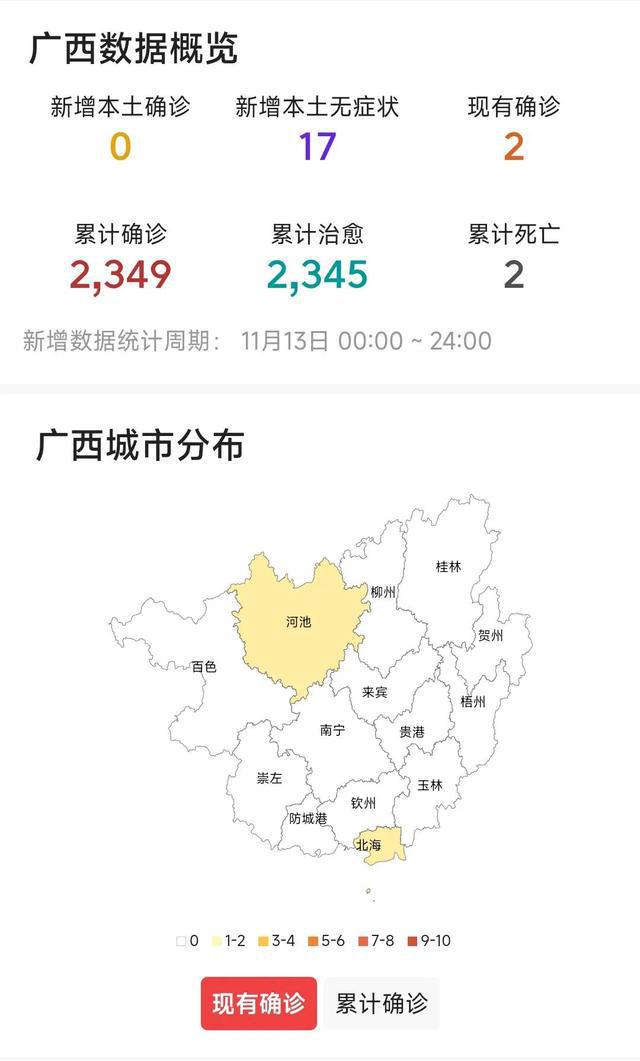The height and width of the screenshot is (1061, 640).
Task: Switch to the 累计确诊 view
Action: (381, 1003)
